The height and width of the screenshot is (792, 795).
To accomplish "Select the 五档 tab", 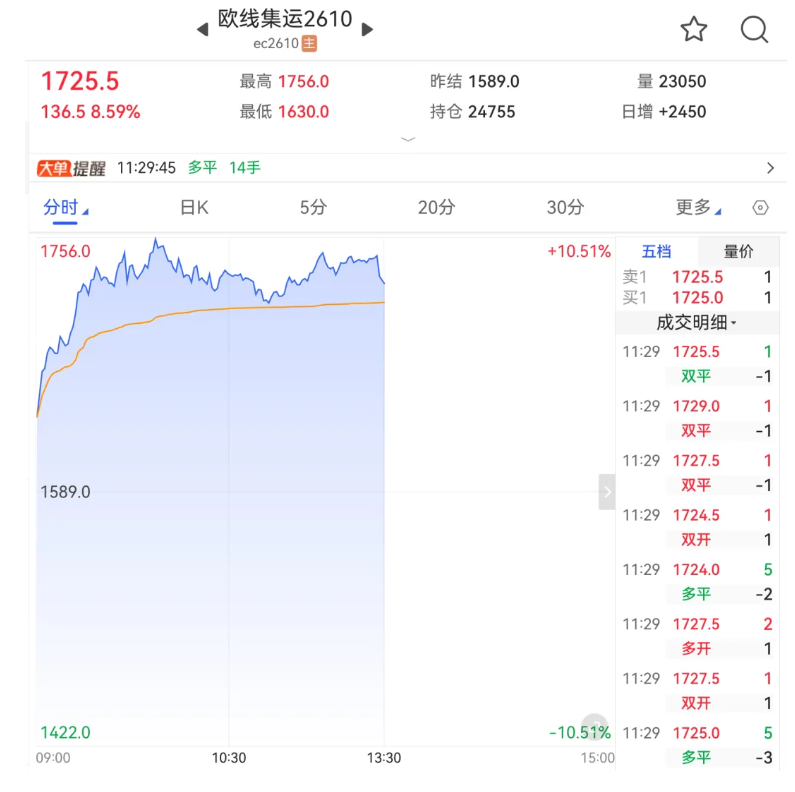I will pyautogui.click(x=656, y=251).
